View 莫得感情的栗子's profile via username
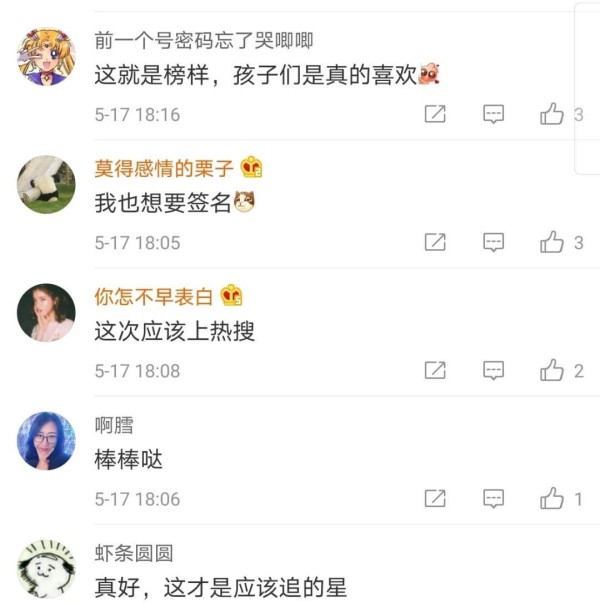 point(165,168)
